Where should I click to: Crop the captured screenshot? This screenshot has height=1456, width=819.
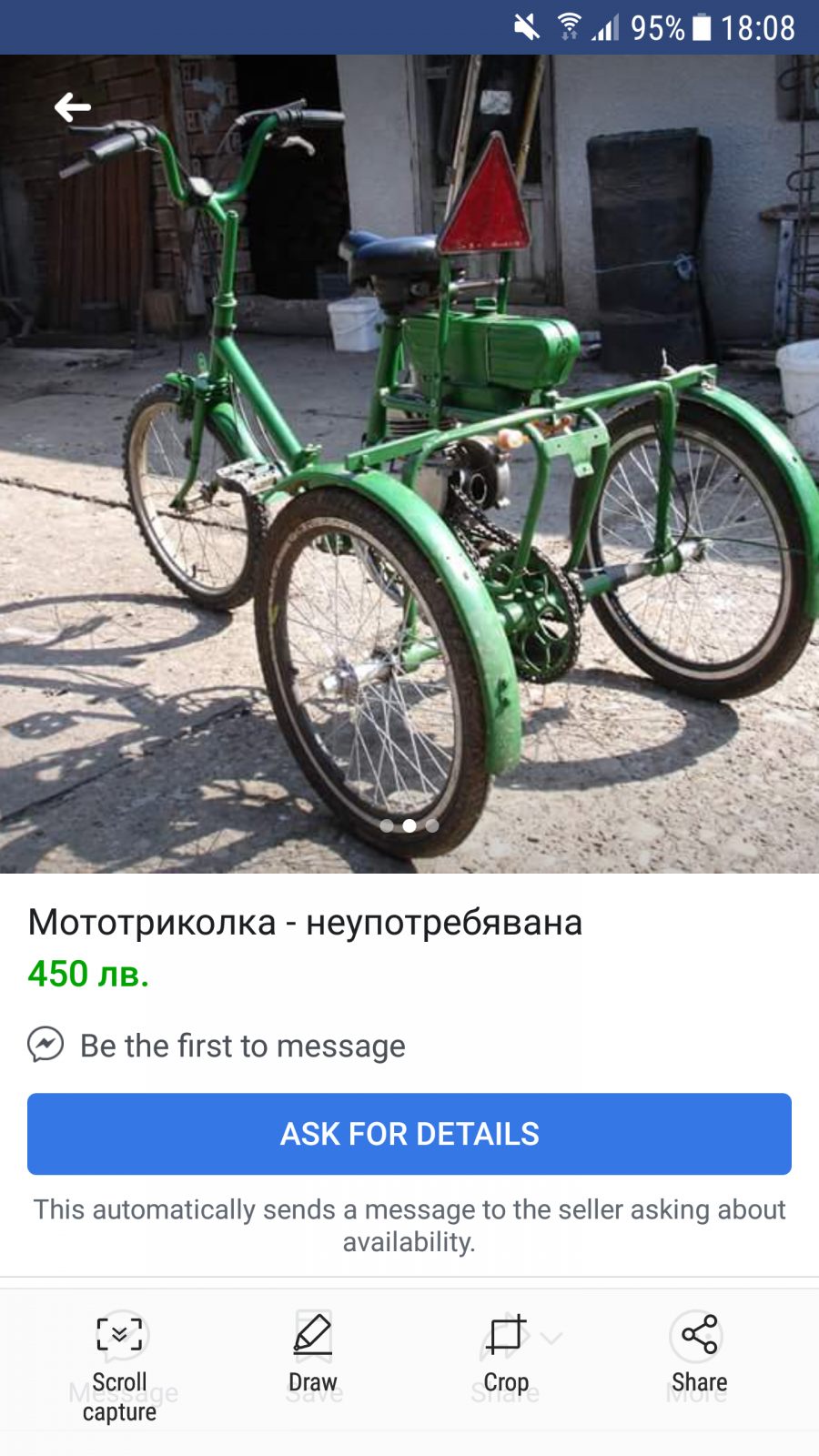coord(506,1354)
